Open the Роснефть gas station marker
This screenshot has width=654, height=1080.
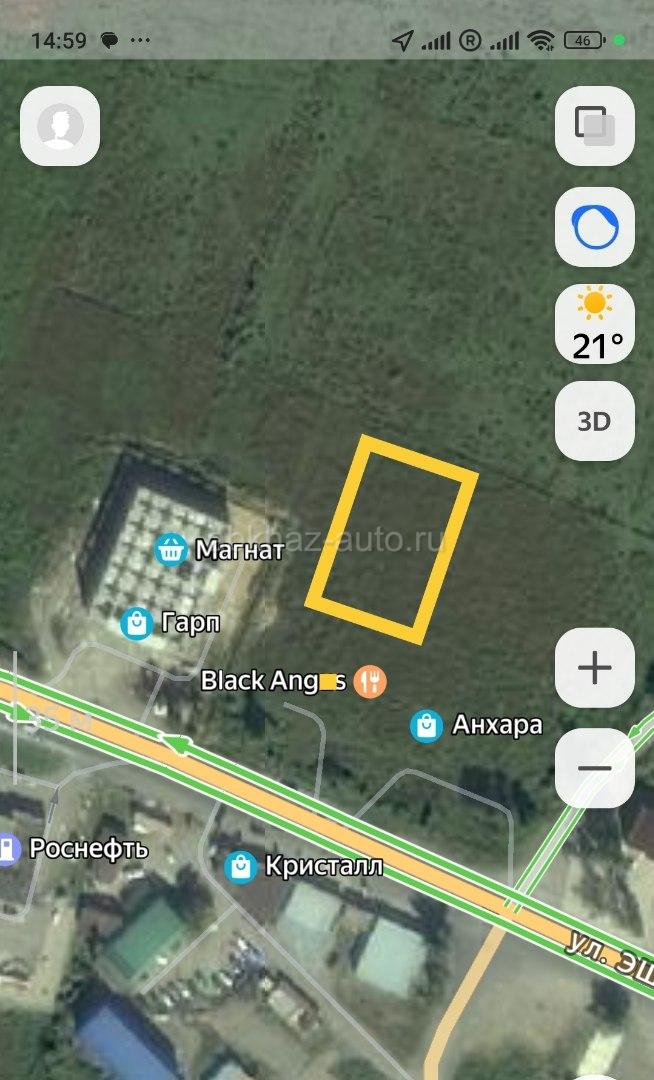(8, 850)
